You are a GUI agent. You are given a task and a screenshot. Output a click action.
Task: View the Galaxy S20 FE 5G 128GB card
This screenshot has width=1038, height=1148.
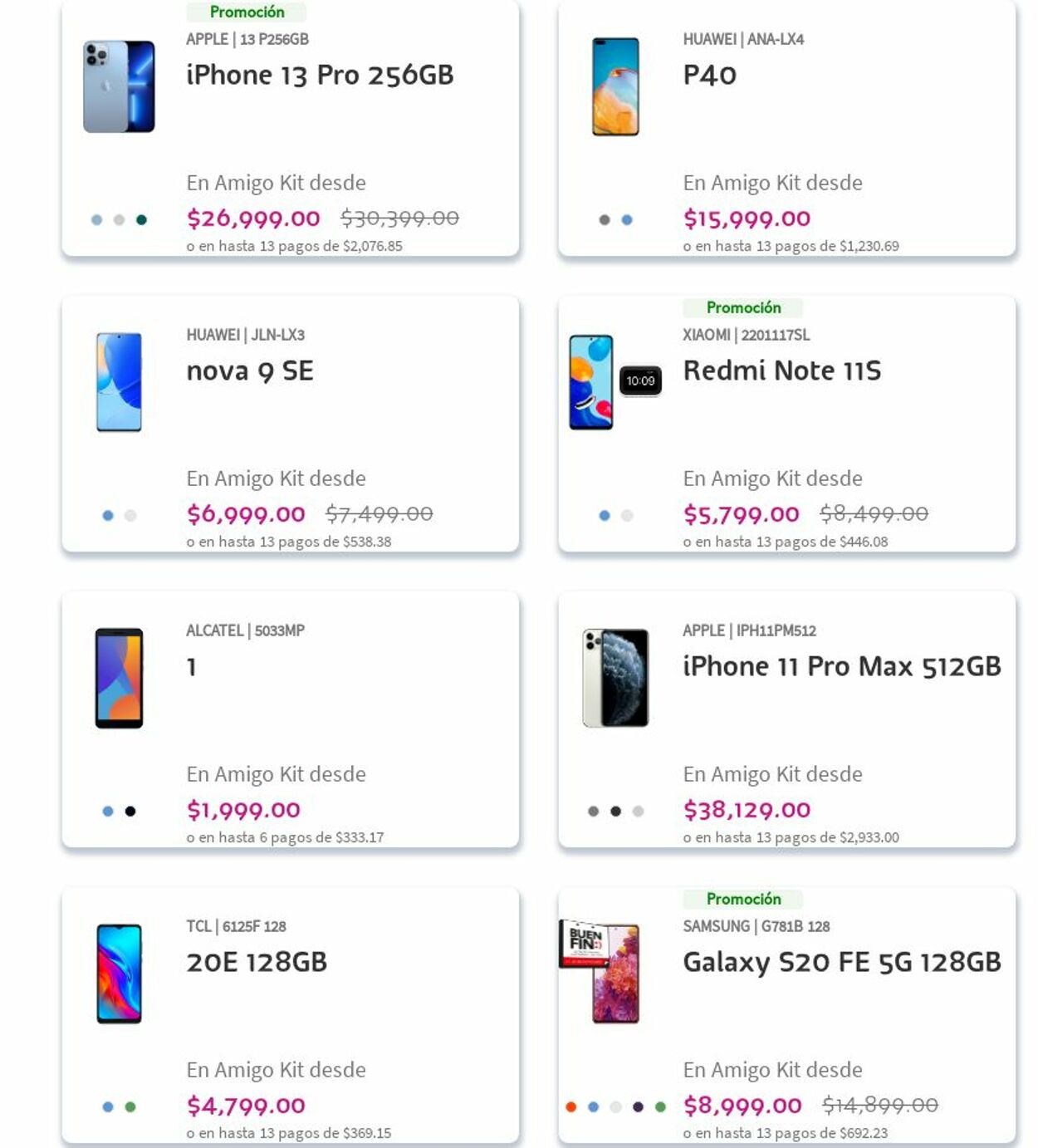tap(841, 962)
